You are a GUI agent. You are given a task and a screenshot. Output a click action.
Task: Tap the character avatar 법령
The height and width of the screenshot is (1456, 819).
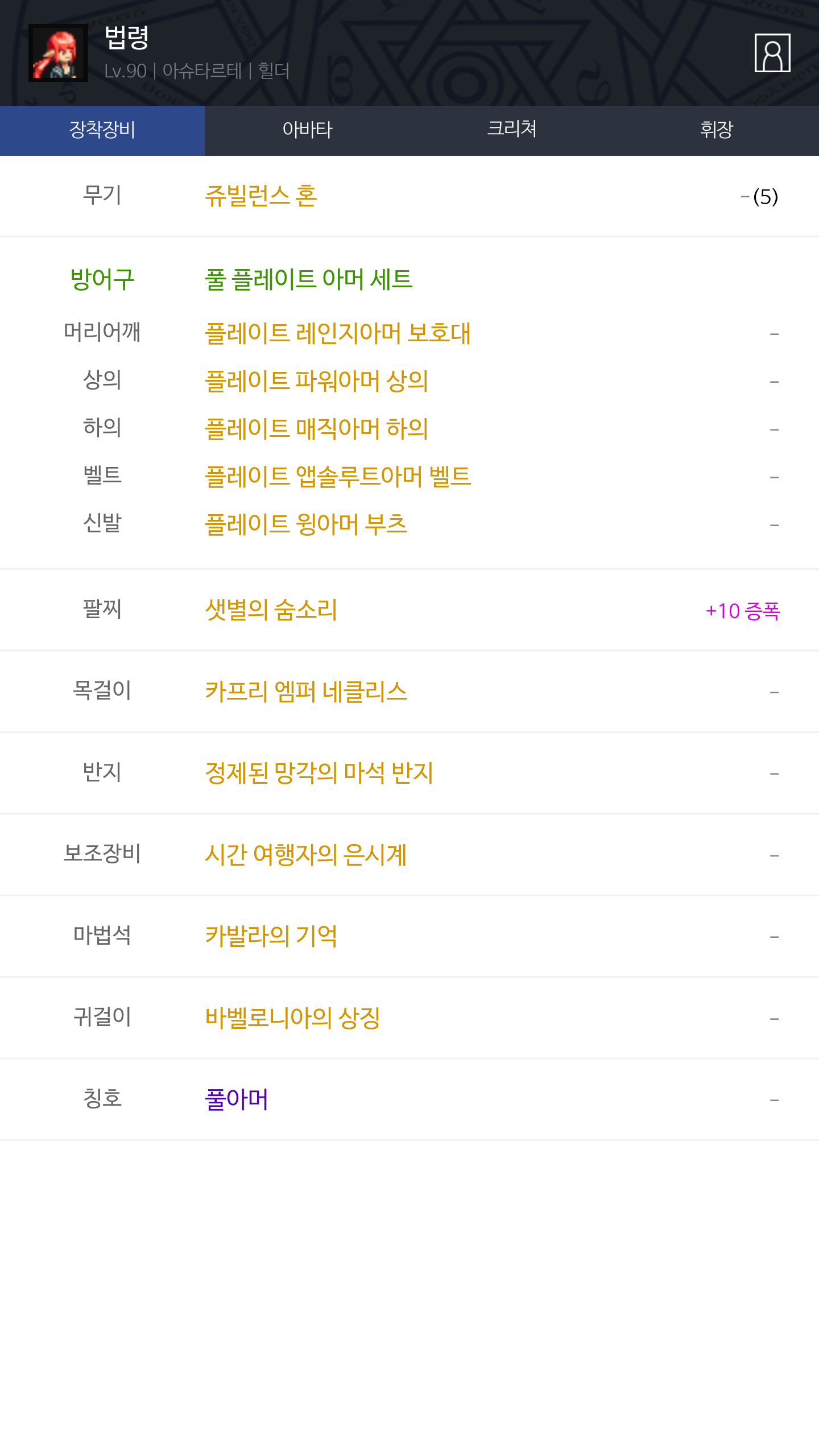pos(58,53)
